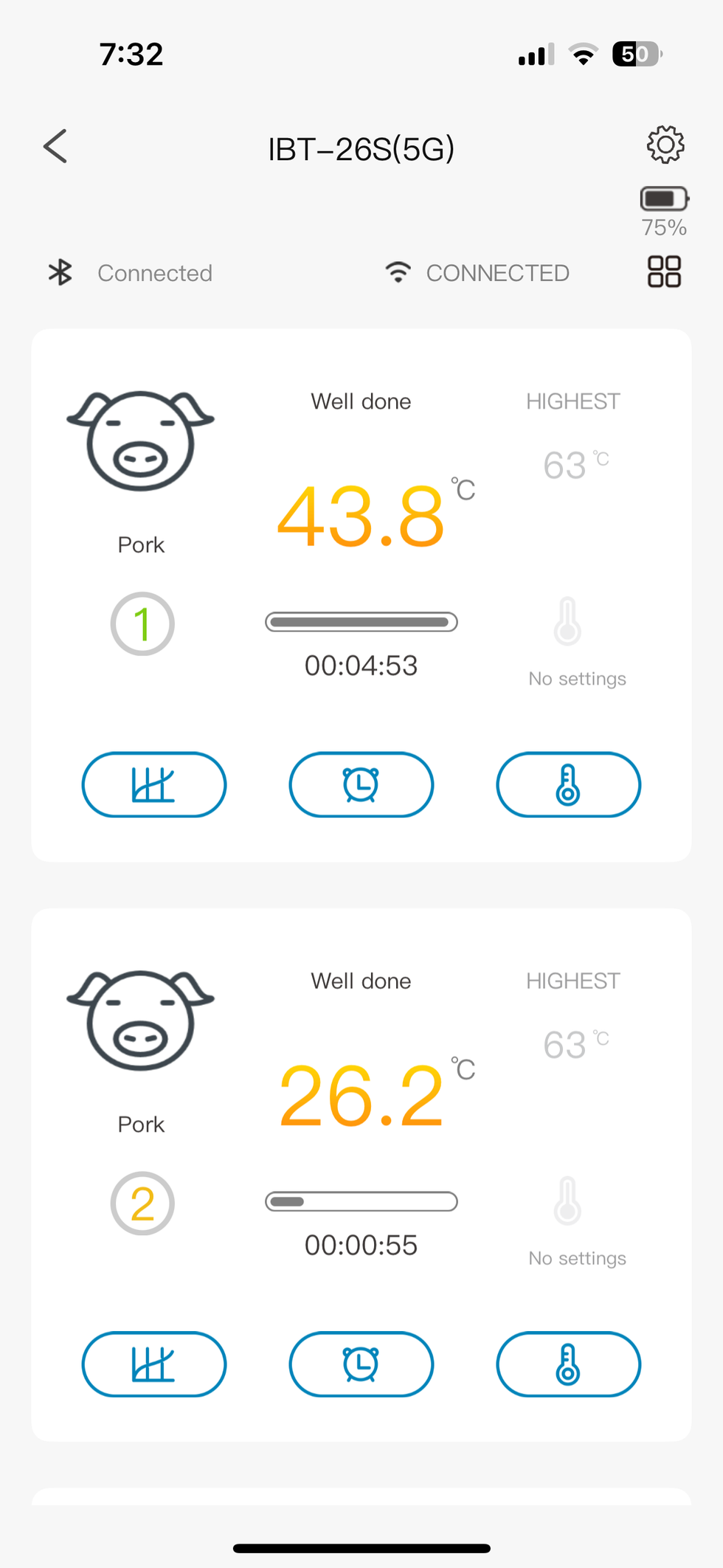Tap the HIGHEST 63°C reading on probe 1
This screenshot has width=723, height=1568.
pyautogui.click(x=573, y=463)
